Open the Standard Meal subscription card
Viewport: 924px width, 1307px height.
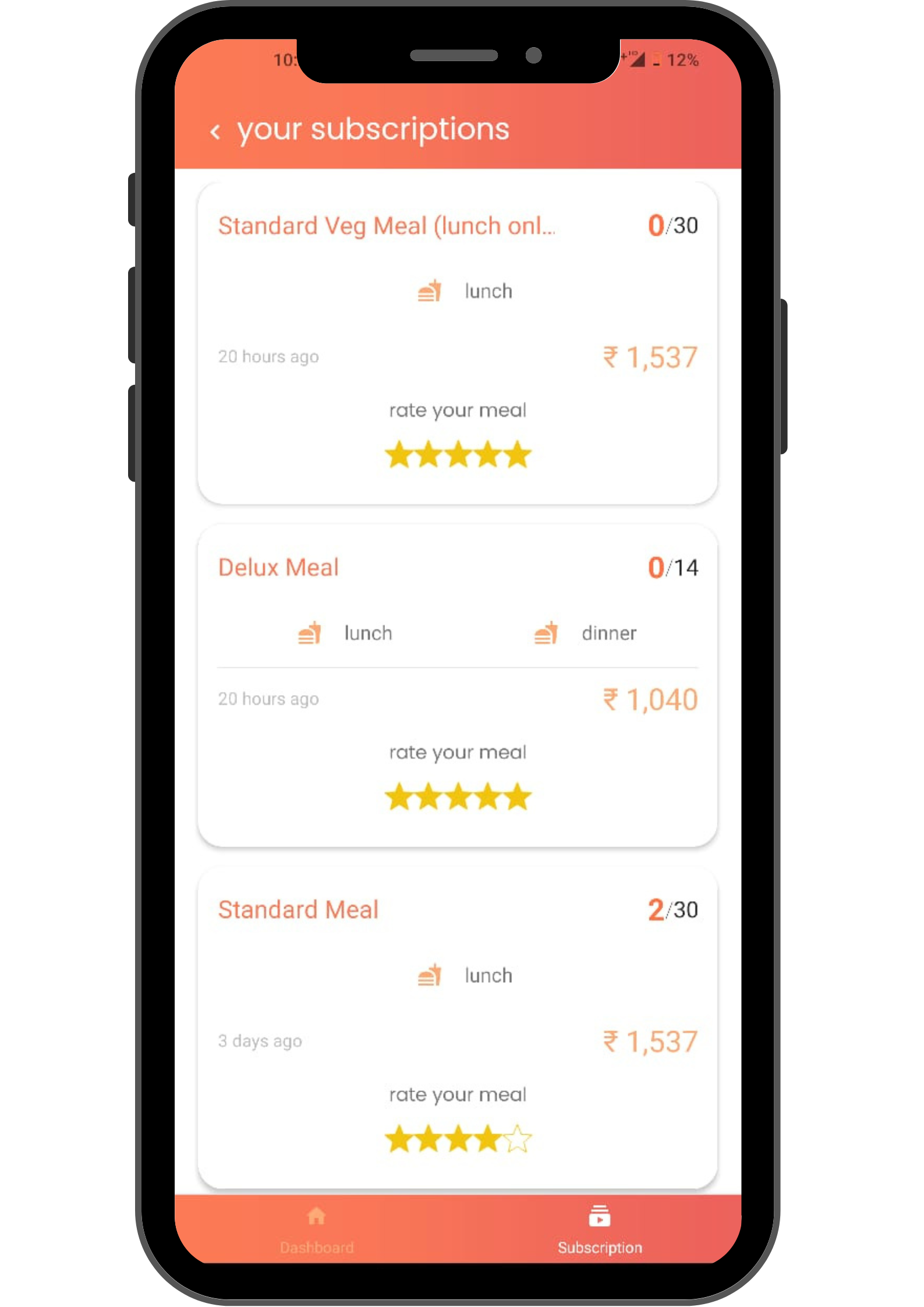pyautogui.click(x=298, y=910)
